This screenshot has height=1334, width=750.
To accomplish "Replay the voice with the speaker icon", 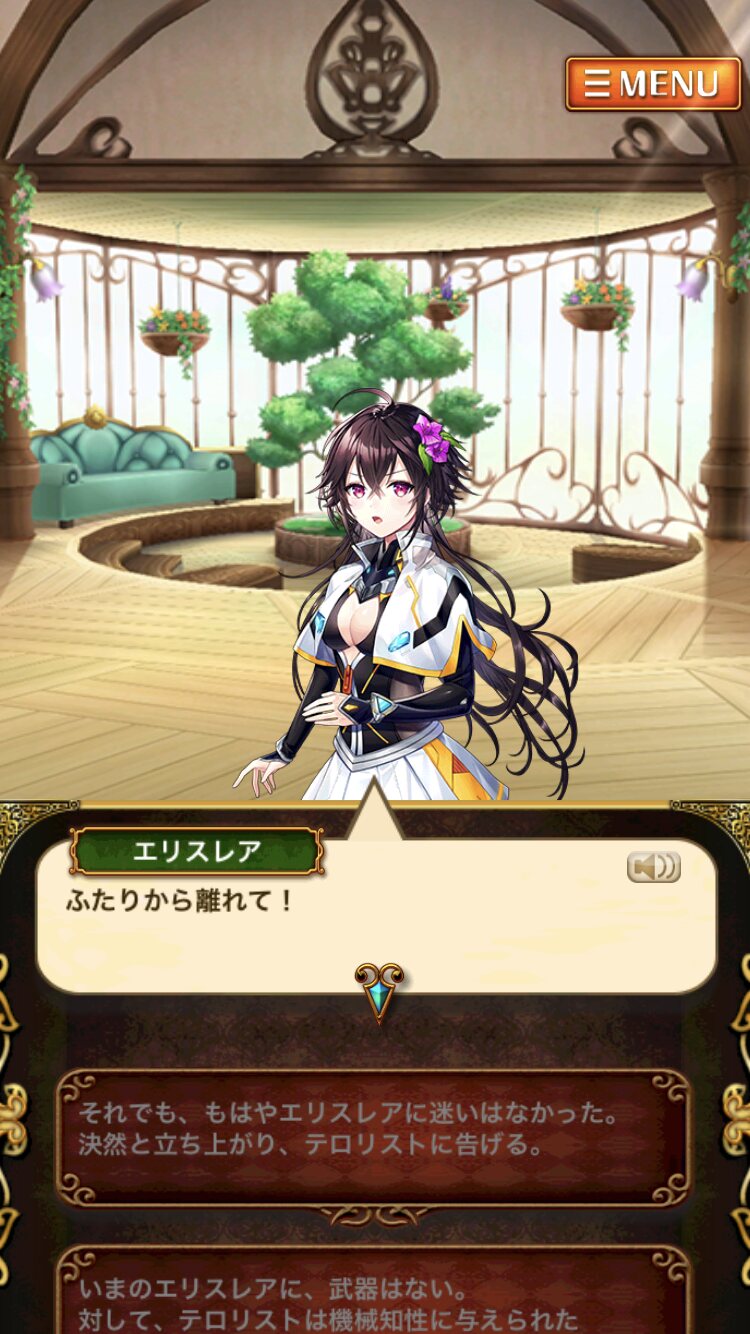I will (654, 867).
